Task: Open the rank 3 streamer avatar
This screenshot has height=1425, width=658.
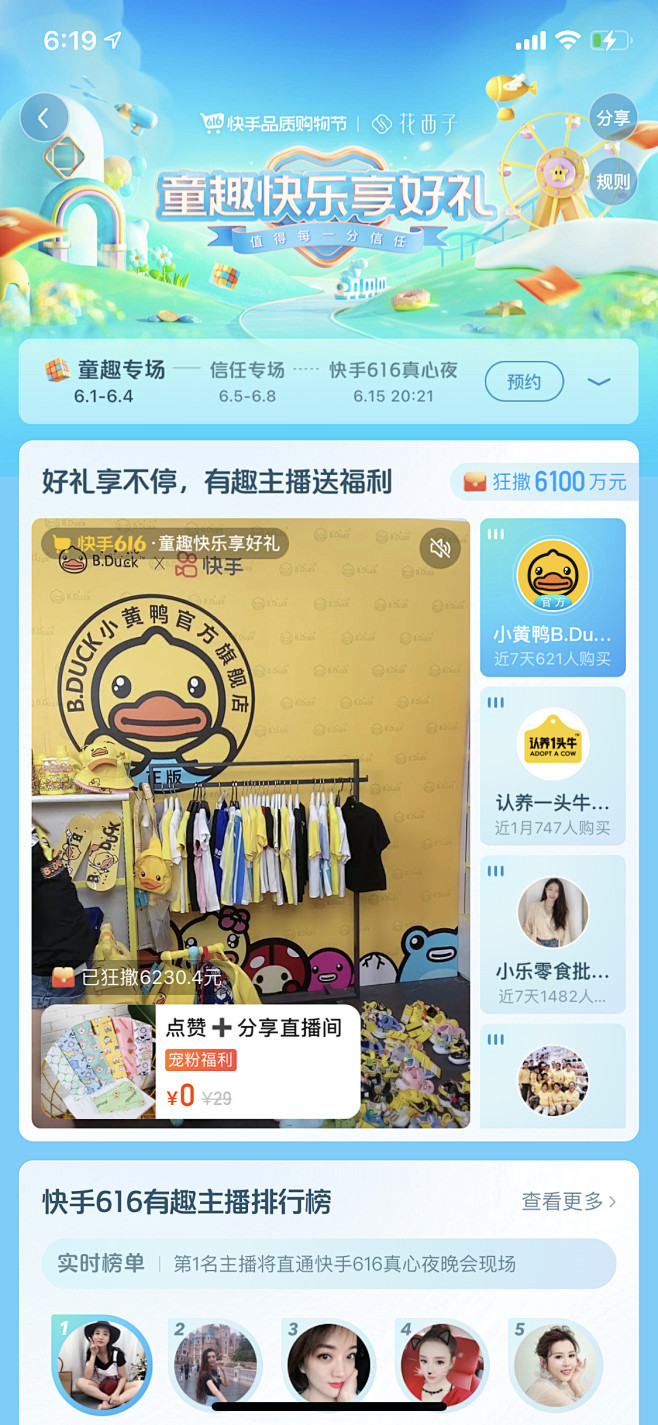Action: [x=329, y=1365]
